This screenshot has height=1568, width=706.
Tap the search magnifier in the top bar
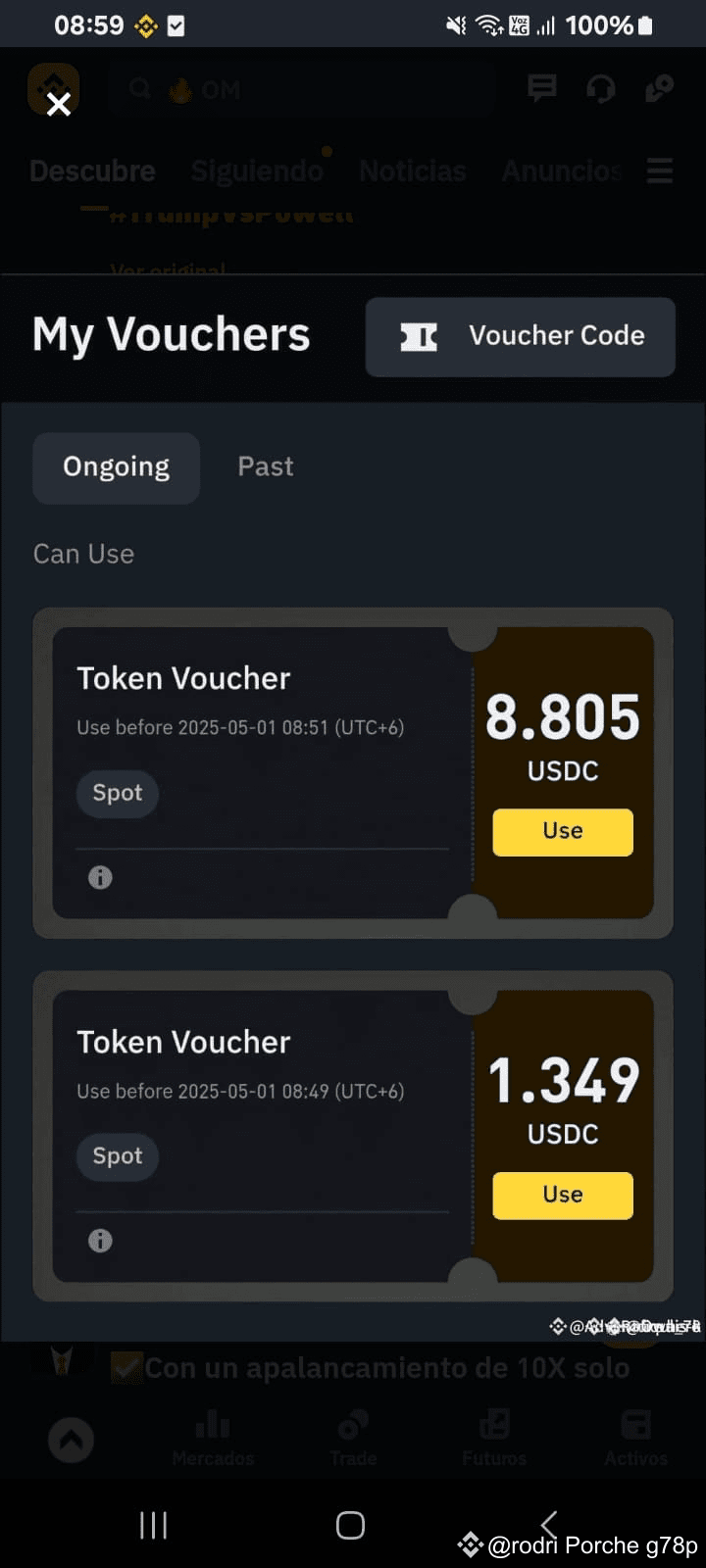139,88
